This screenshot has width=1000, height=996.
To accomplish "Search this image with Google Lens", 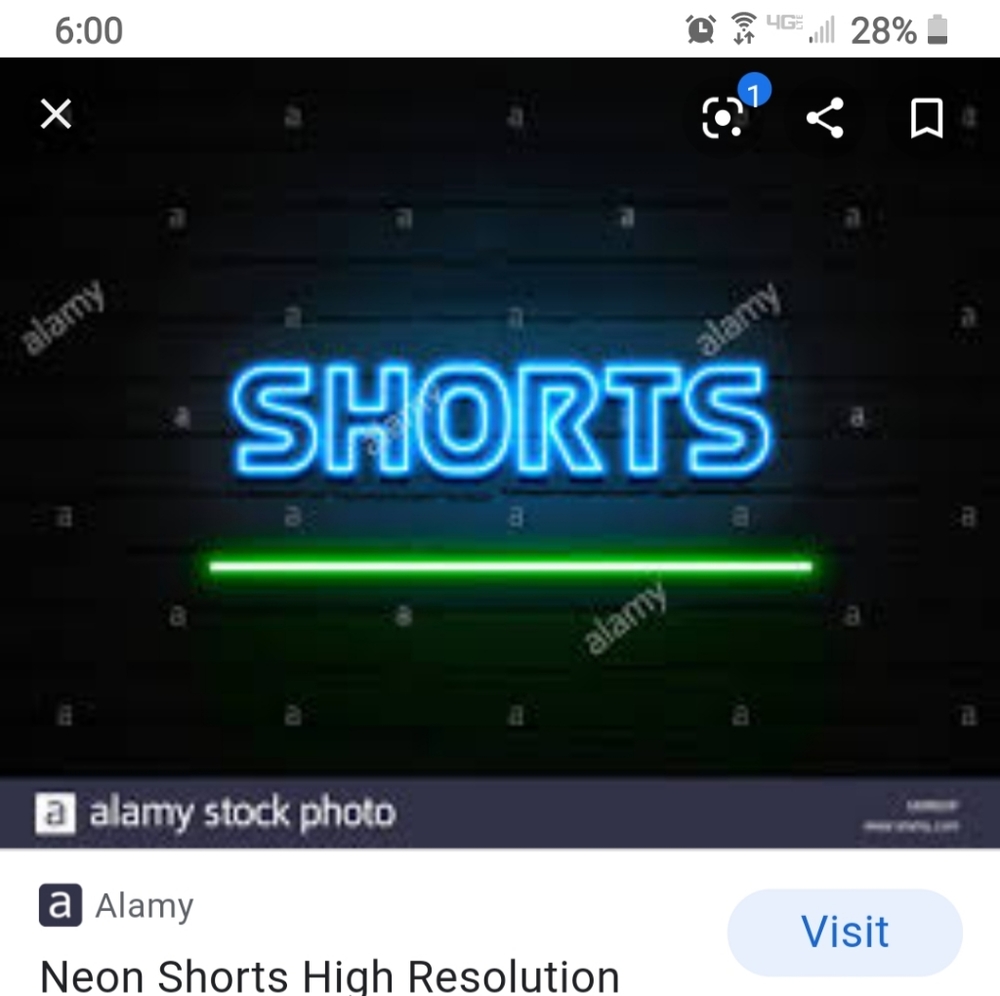I will pyautogui.click(x=723, y=119).
